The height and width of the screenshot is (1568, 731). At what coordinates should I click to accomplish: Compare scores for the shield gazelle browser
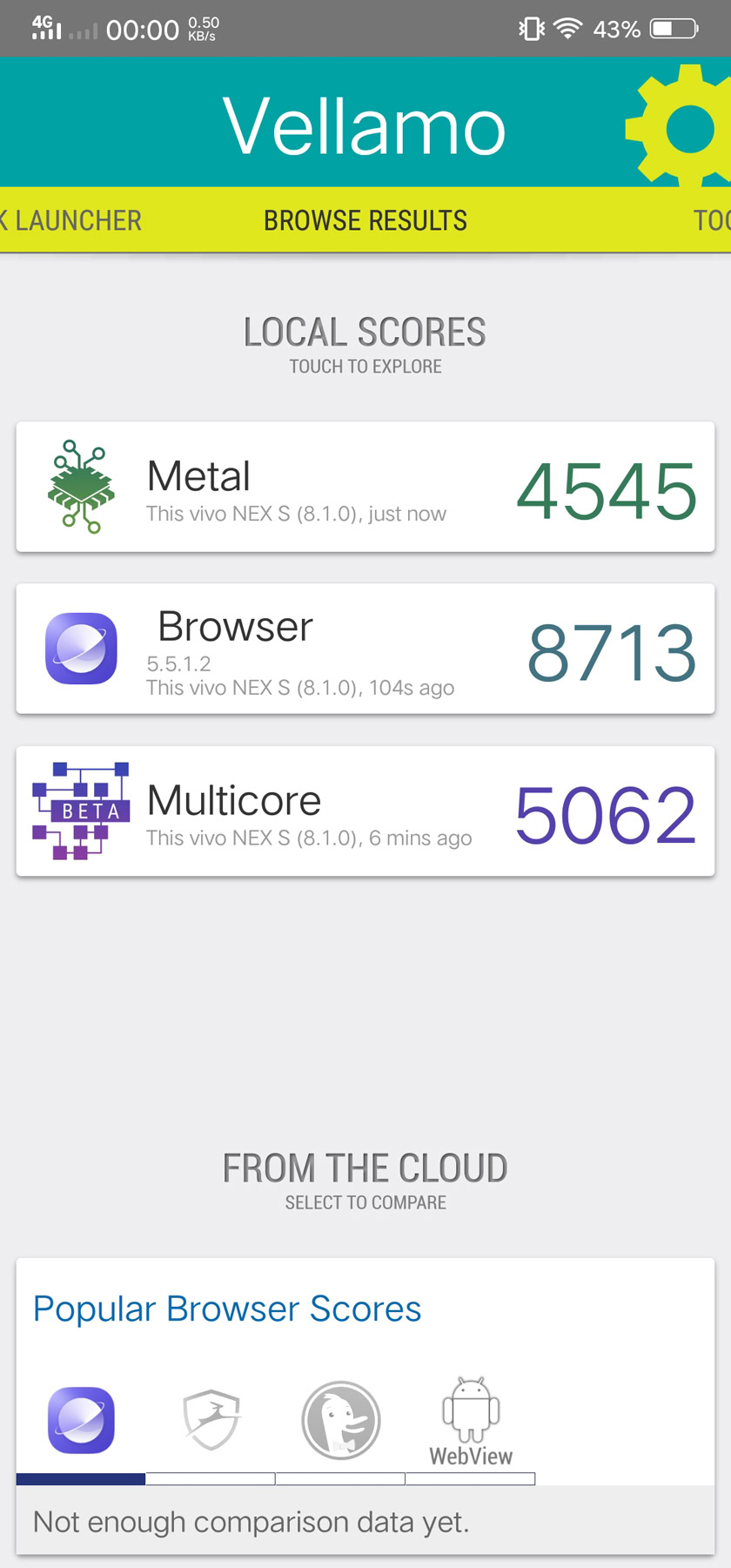coord(211,1421)
